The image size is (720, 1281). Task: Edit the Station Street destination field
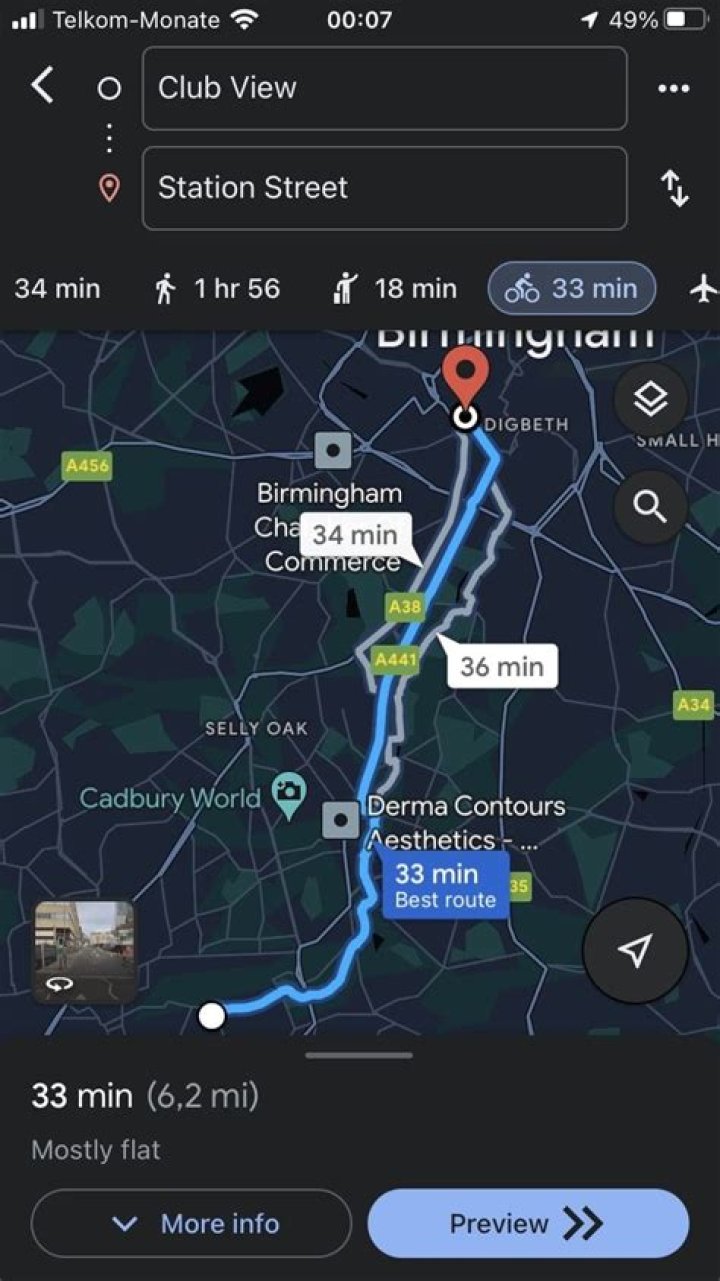384,188
